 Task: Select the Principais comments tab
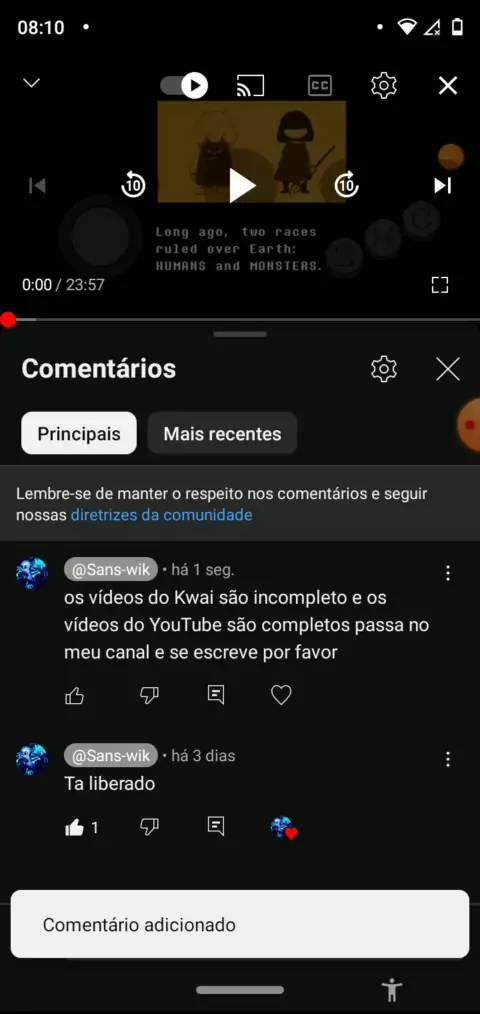(x=79, y=433)
